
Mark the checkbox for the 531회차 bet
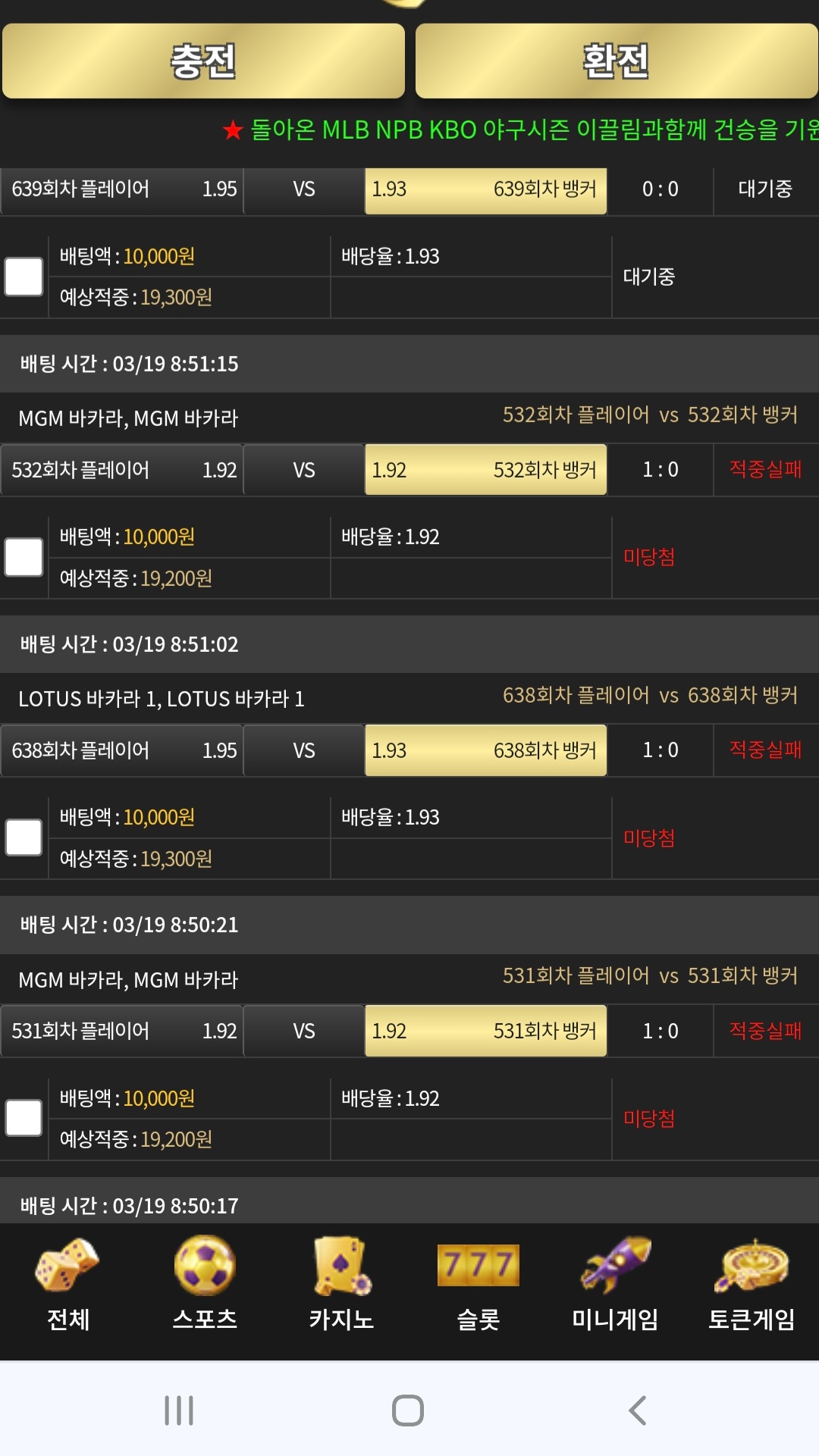coord(24,1118)
